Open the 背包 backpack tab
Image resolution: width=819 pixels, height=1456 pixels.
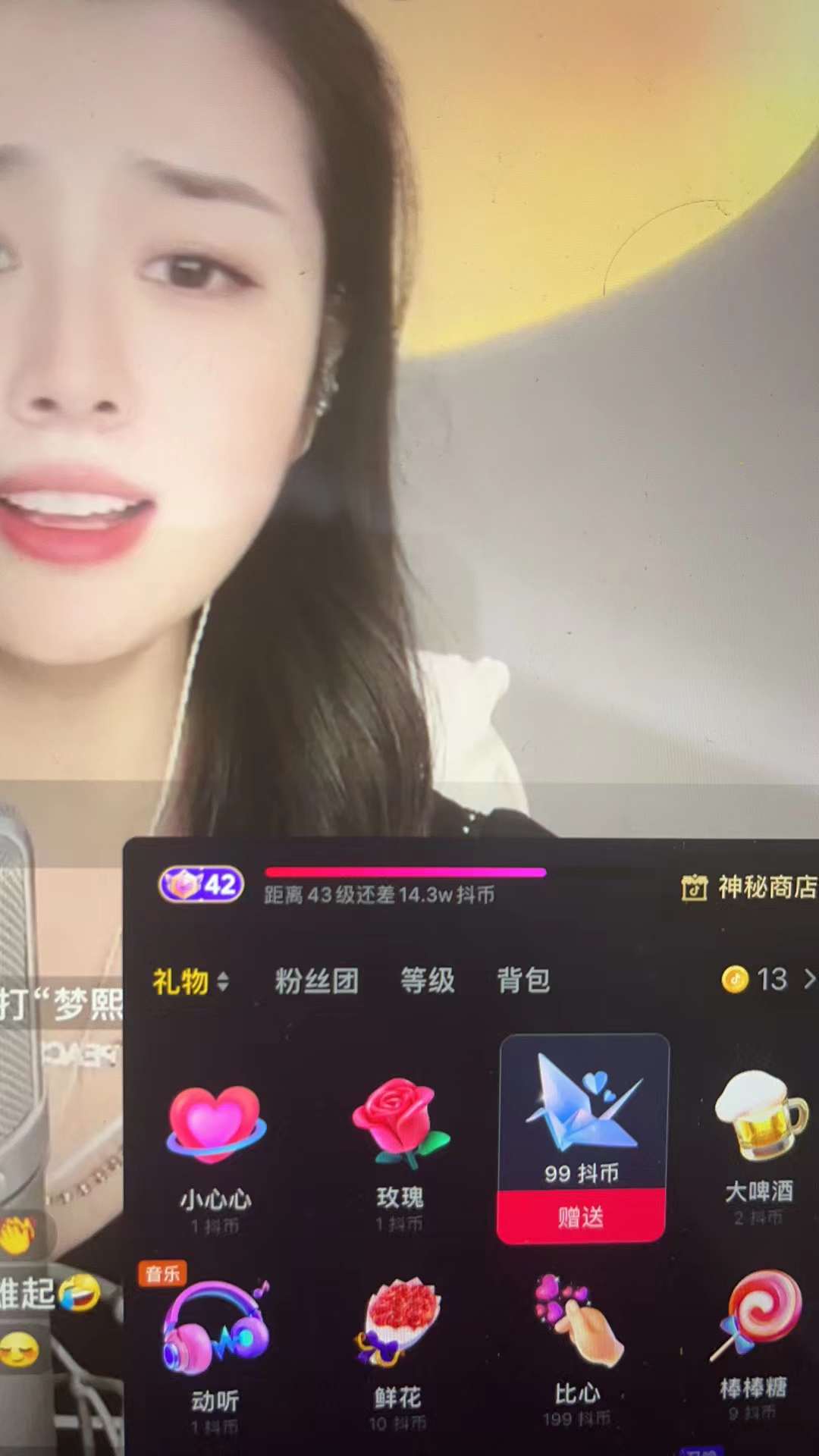point(523,981)
